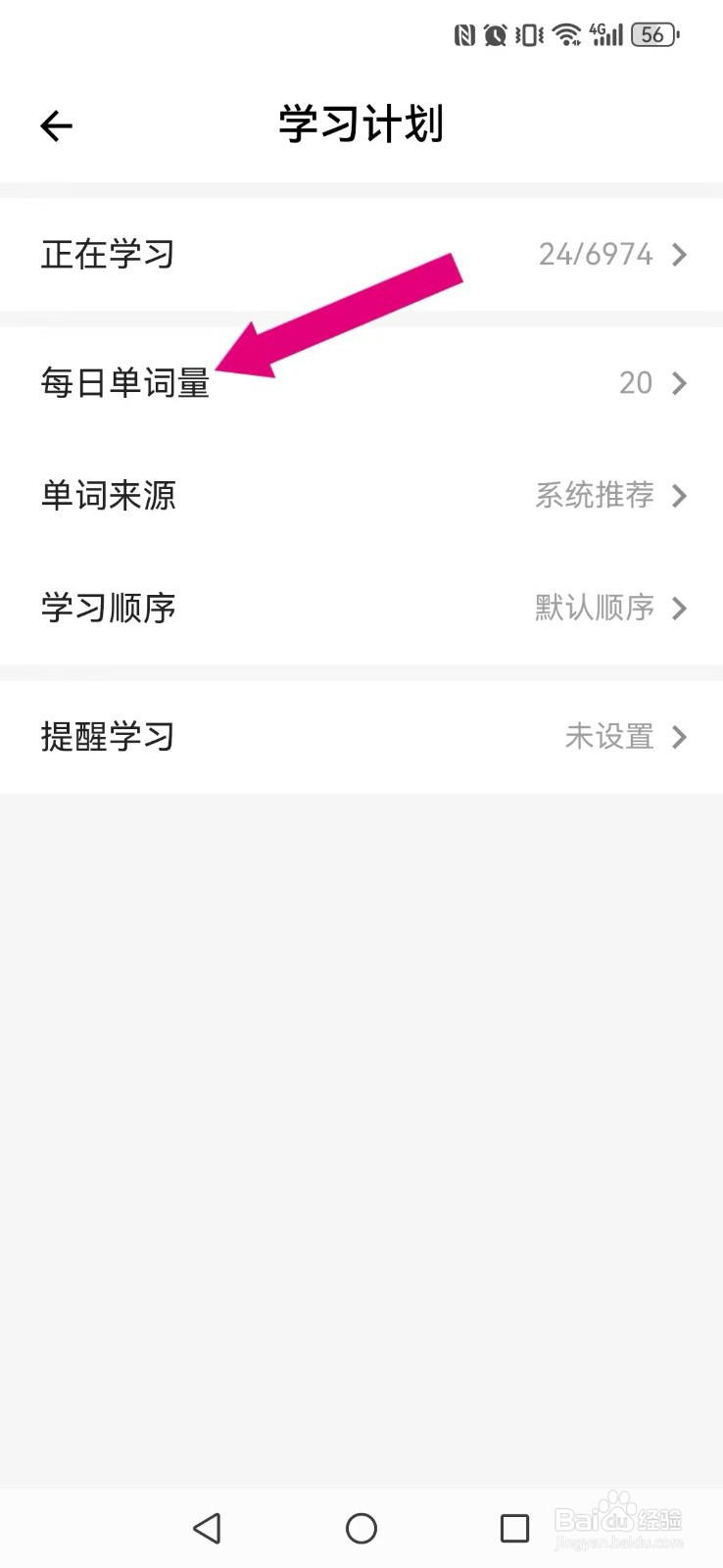Open the 单词来源 setting
This screenshot has width=723, height=1568.
click(361, 496)
